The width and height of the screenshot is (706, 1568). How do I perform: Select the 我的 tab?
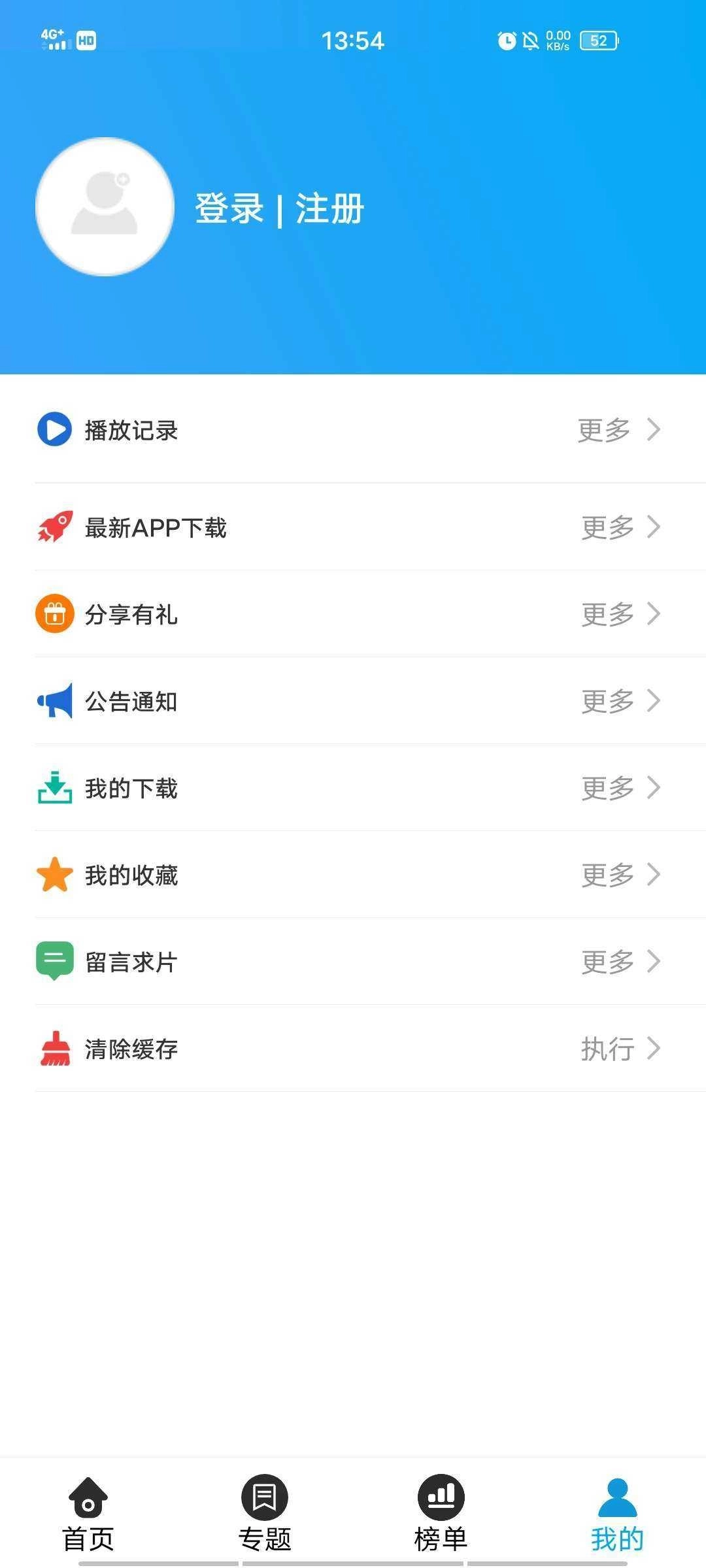[617, 1513]
